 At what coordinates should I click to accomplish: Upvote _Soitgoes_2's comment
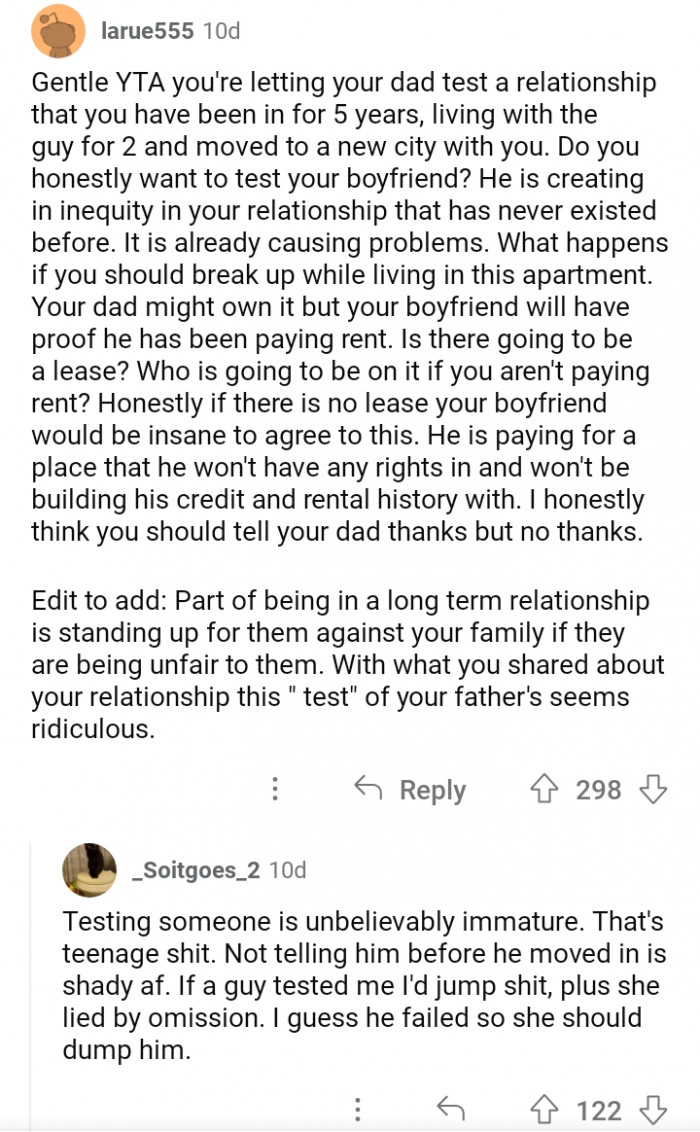pos(546,1109)
